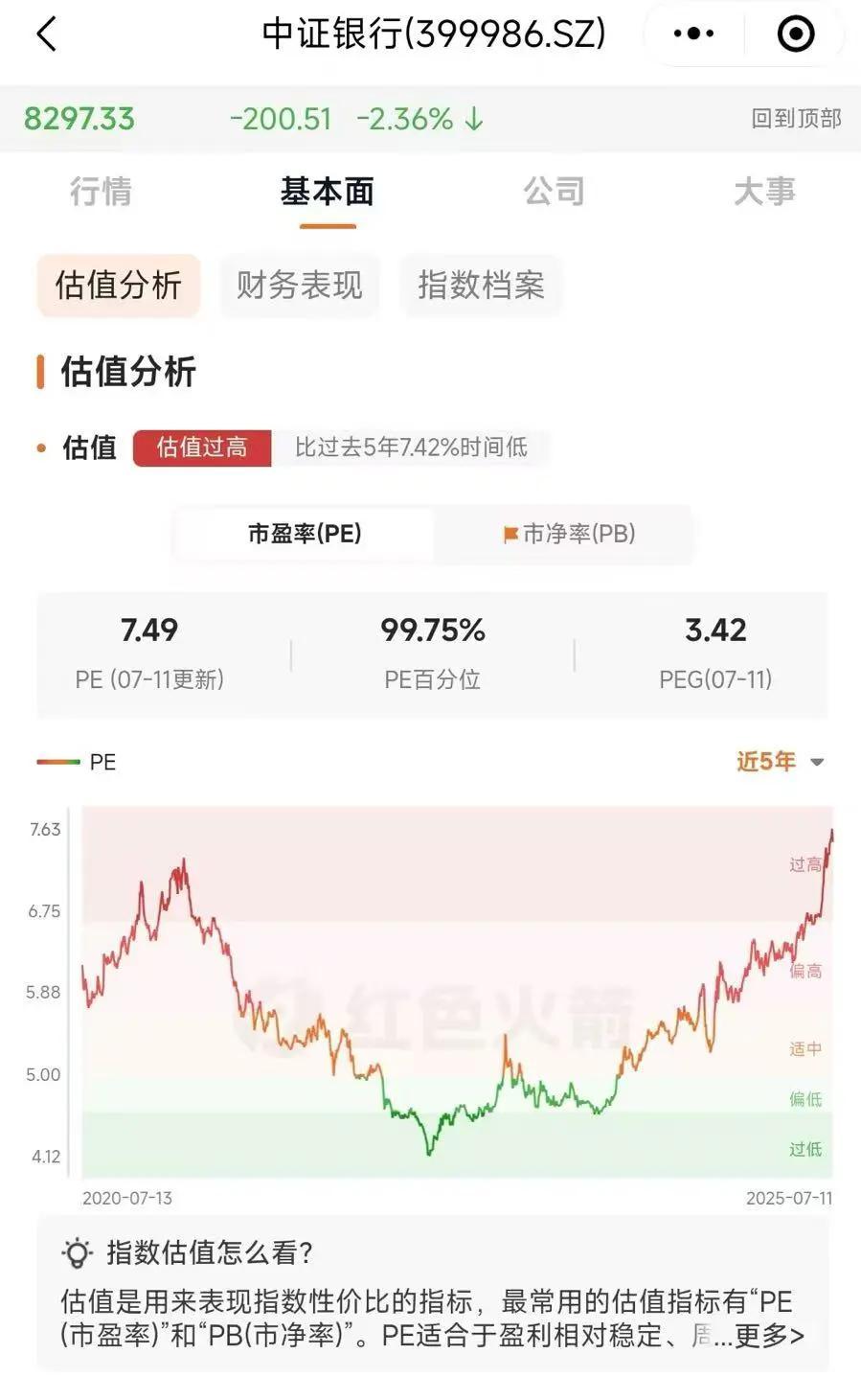Tap 回到顶部 to return to top
This screenshot has height=1400, width=861.
coord(796,119)
